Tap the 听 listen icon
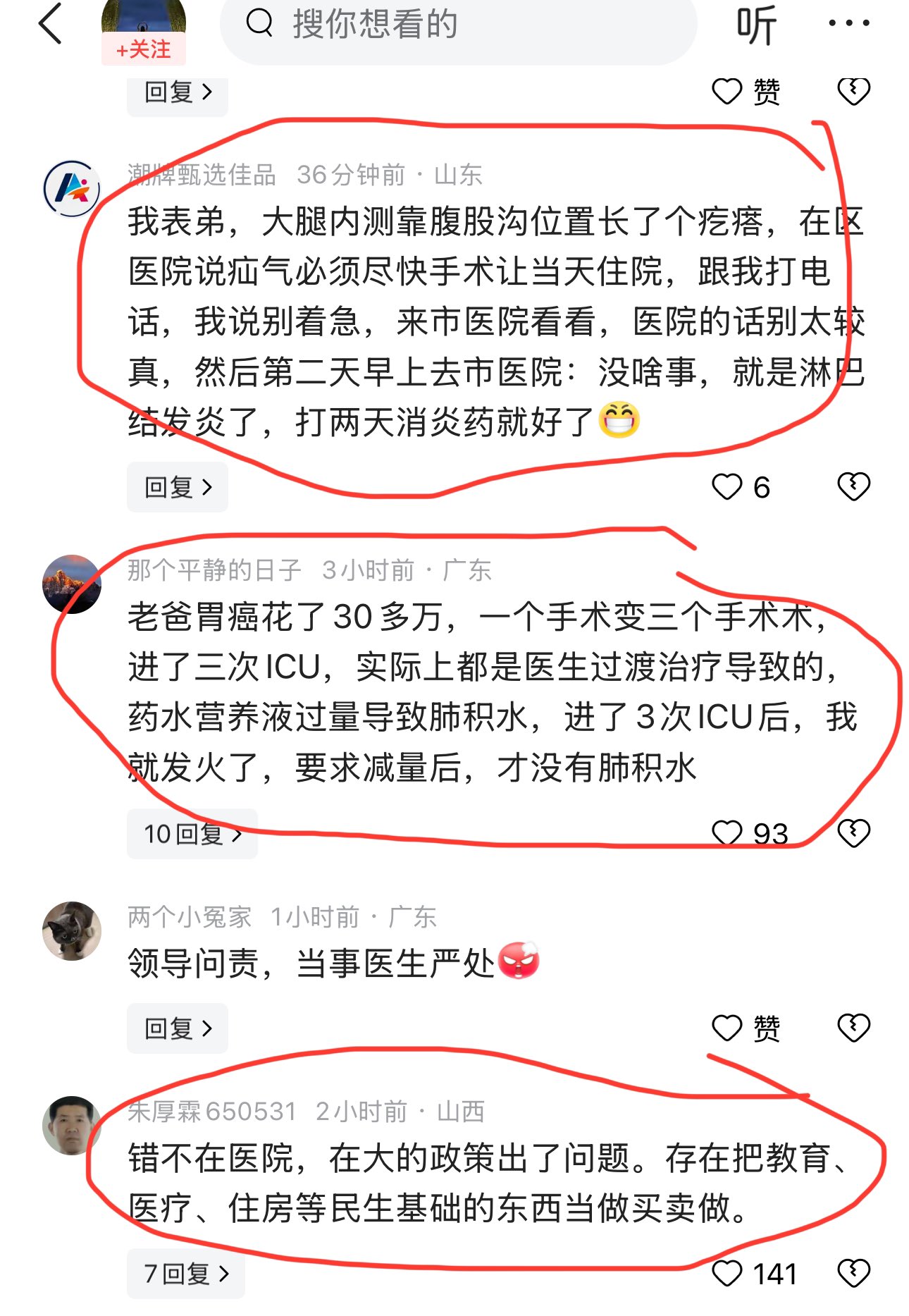 756,25
